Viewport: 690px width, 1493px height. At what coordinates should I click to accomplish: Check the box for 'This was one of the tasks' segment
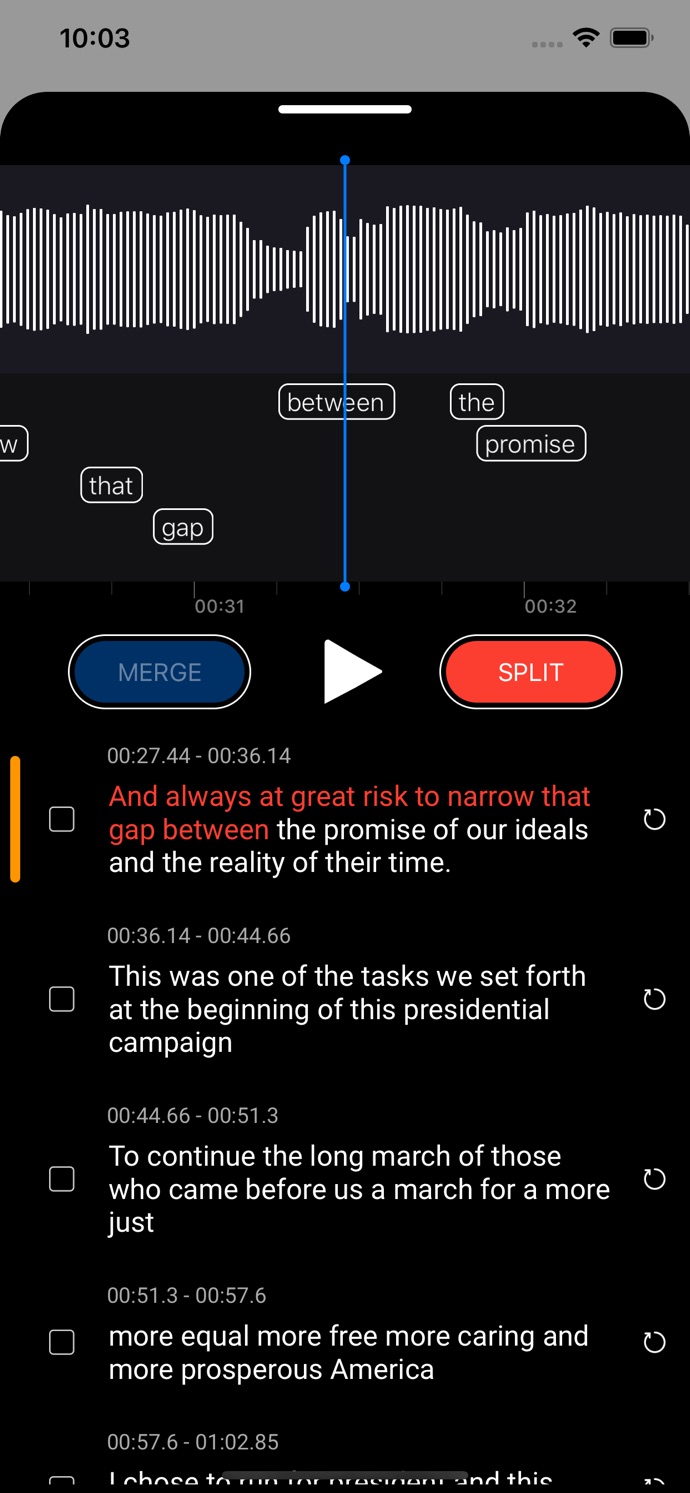coord(62,999)
